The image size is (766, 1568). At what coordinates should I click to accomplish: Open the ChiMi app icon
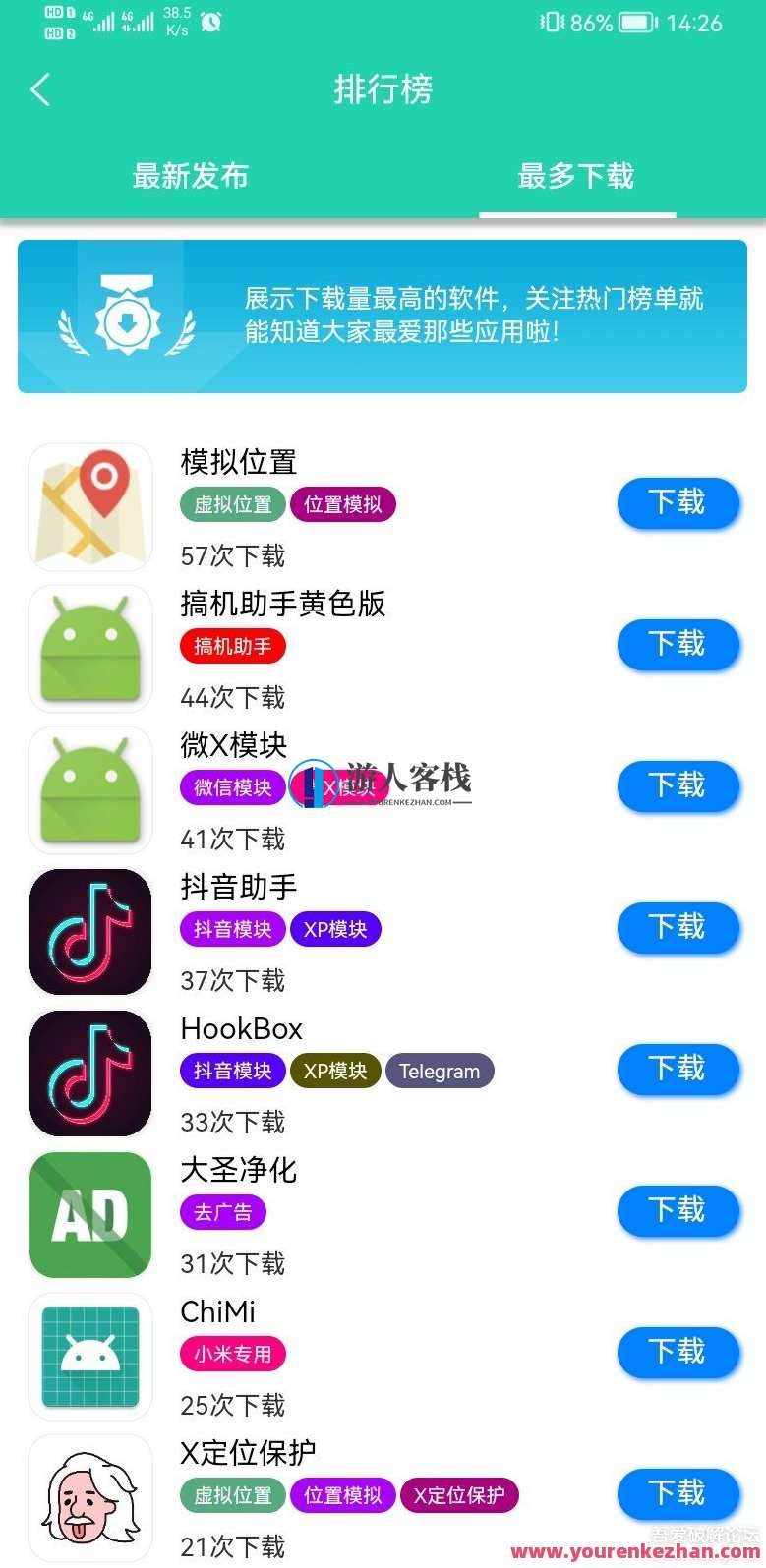coord(89,1356)
